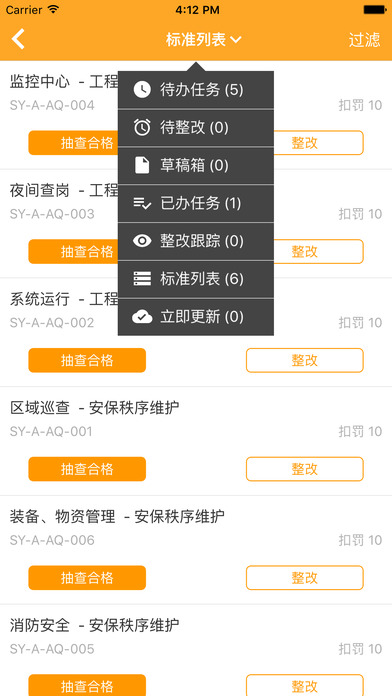
Task: Open the 过滤 filter option
Action: click(364, 40)
